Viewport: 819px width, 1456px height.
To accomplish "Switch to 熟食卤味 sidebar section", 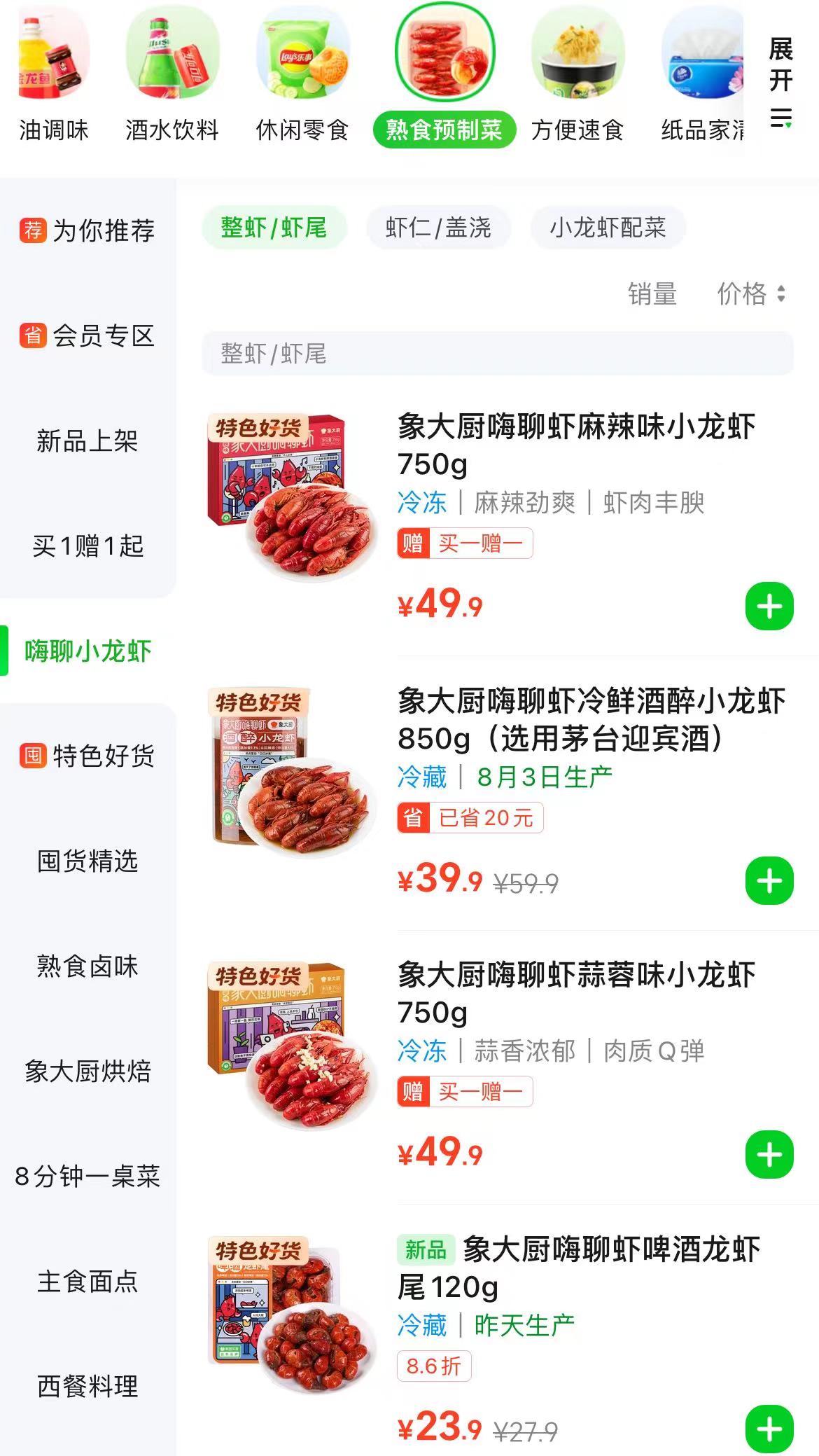I will (x=88, y=966).
